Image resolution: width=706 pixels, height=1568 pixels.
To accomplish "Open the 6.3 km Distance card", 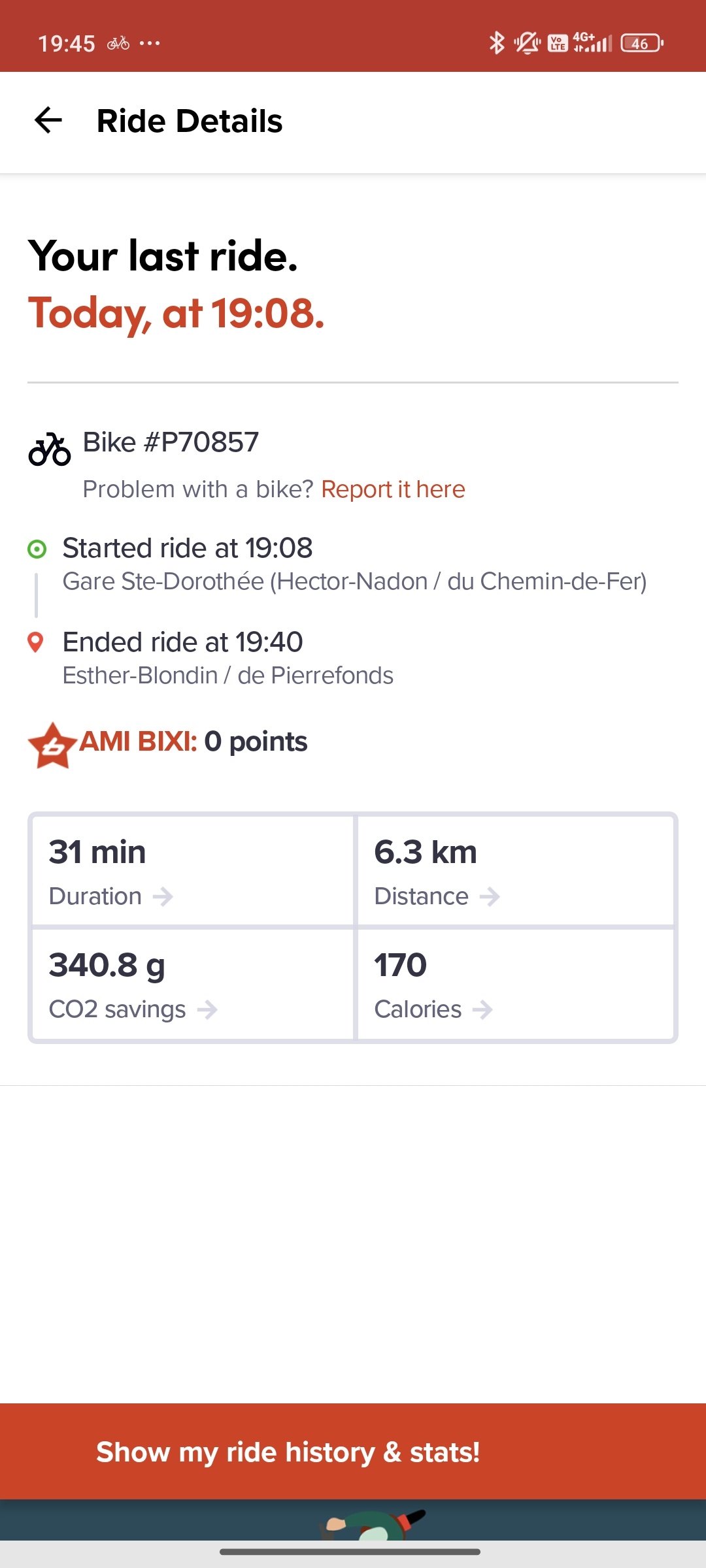I will 516,871.
